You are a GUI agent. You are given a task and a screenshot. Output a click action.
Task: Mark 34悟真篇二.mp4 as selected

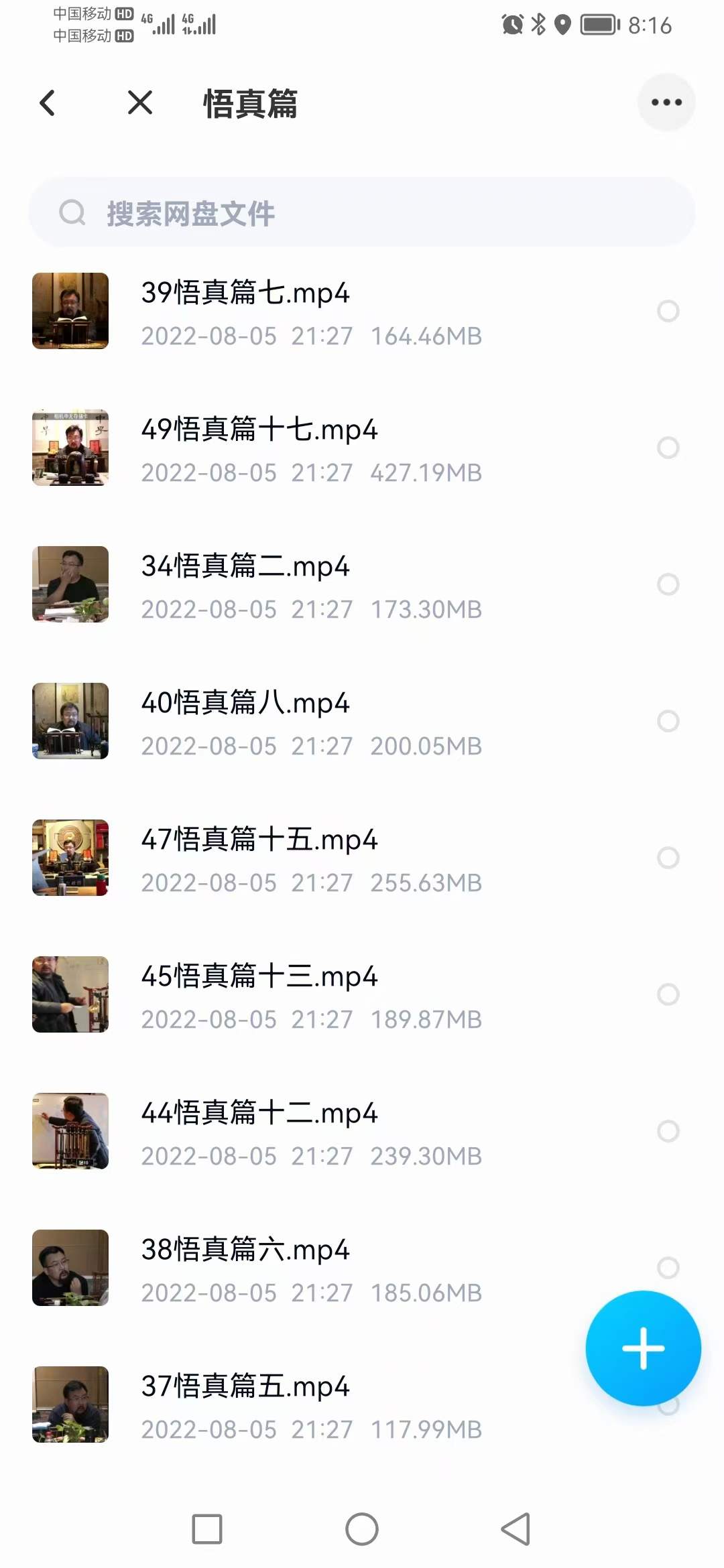[x=668, y=584]
